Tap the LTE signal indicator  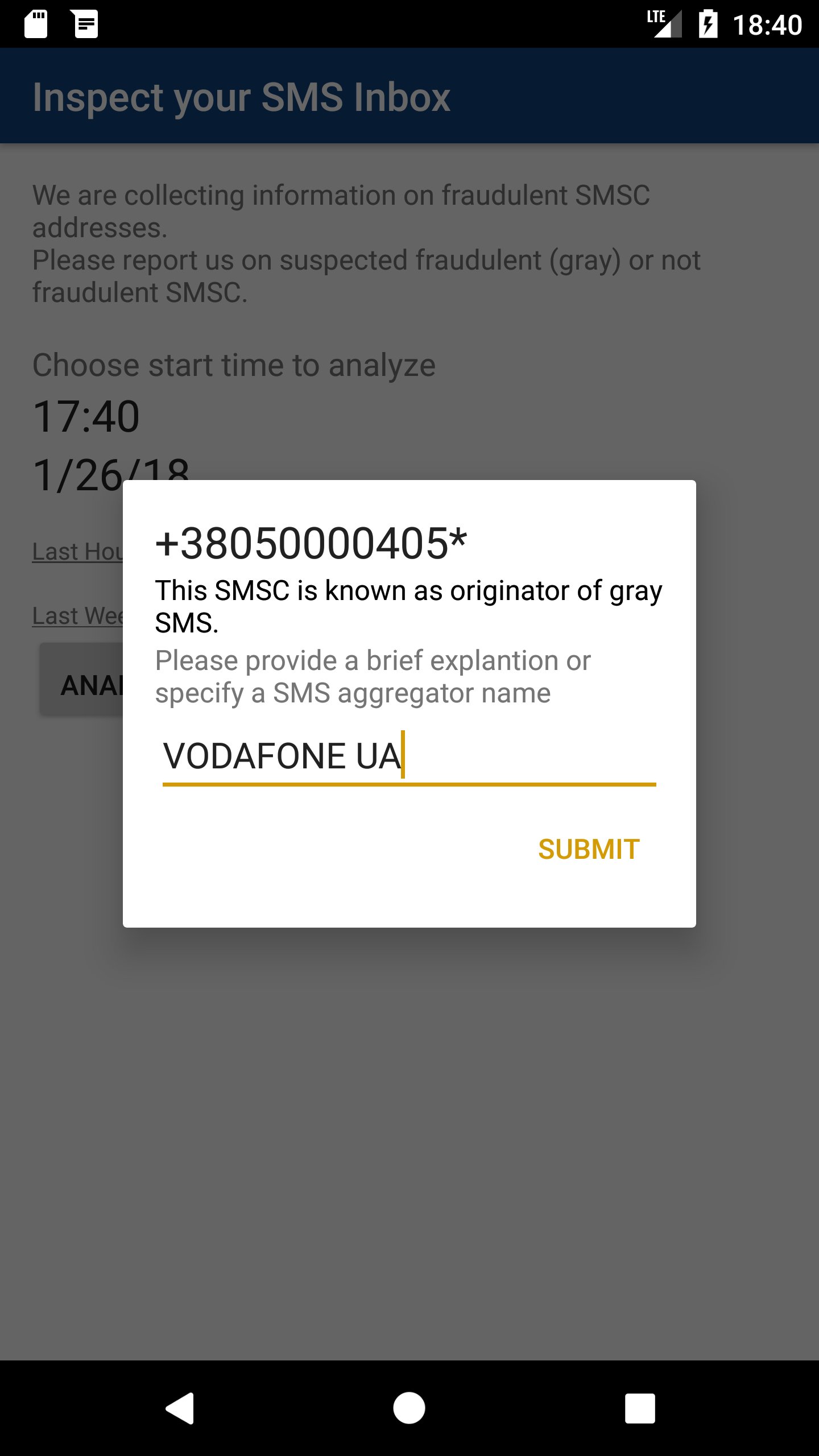pos(664,24)
